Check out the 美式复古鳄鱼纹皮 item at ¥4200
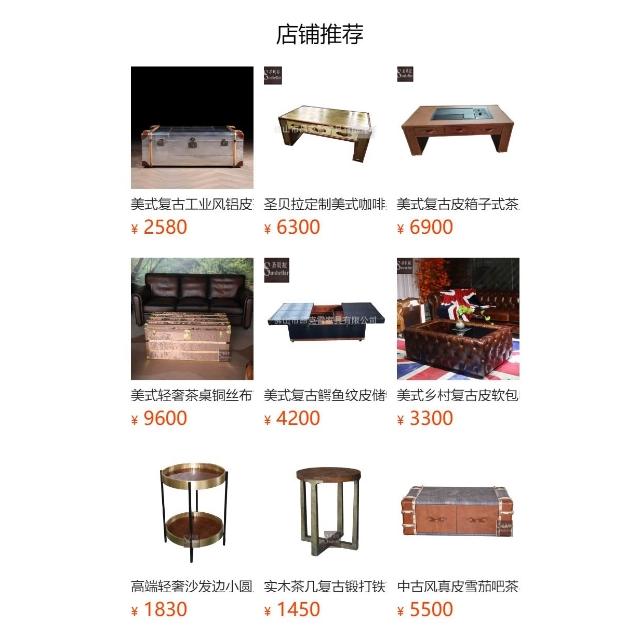The image size is (640, 640). [325, 319]
